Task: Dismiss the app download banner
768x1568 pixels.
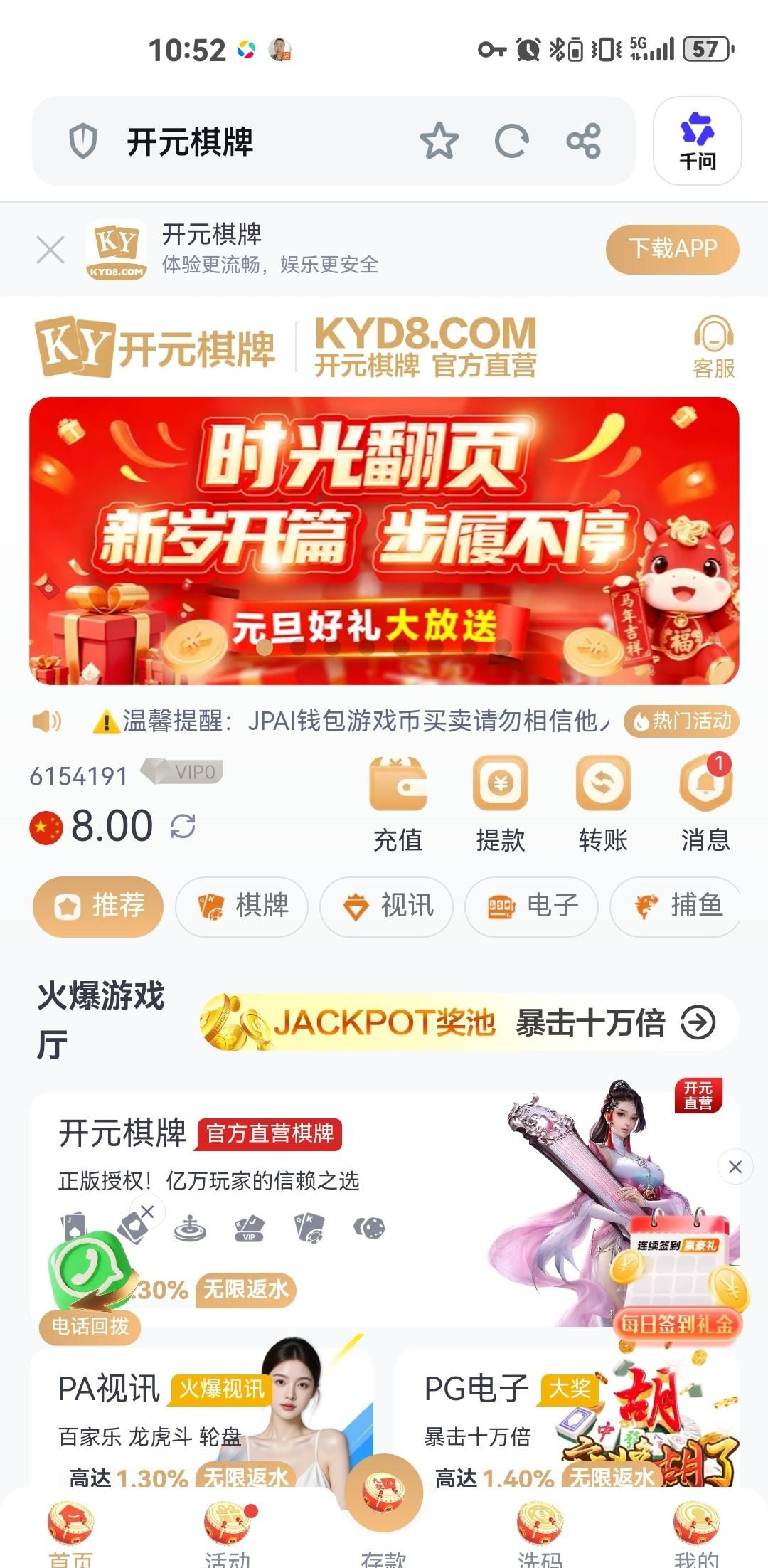Action: pyautogui.click(x=50, y=250)
